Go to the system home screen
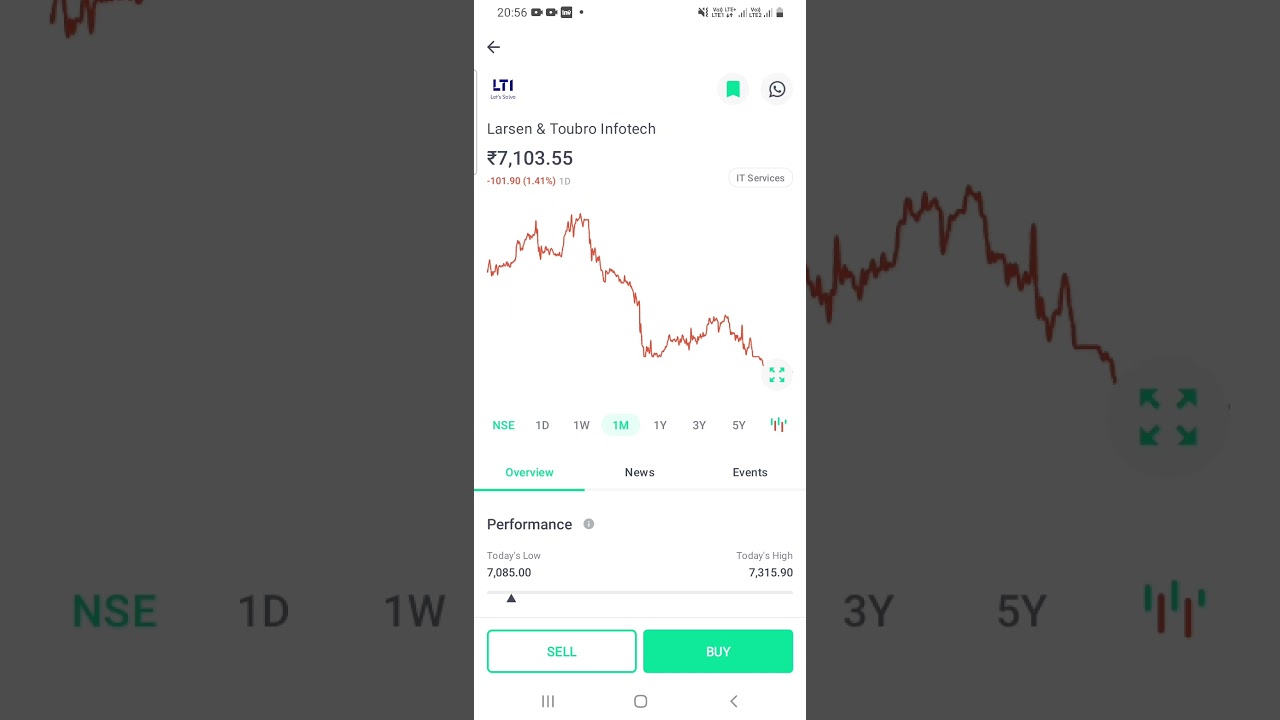1280x720 pixels. pos(640,701)
